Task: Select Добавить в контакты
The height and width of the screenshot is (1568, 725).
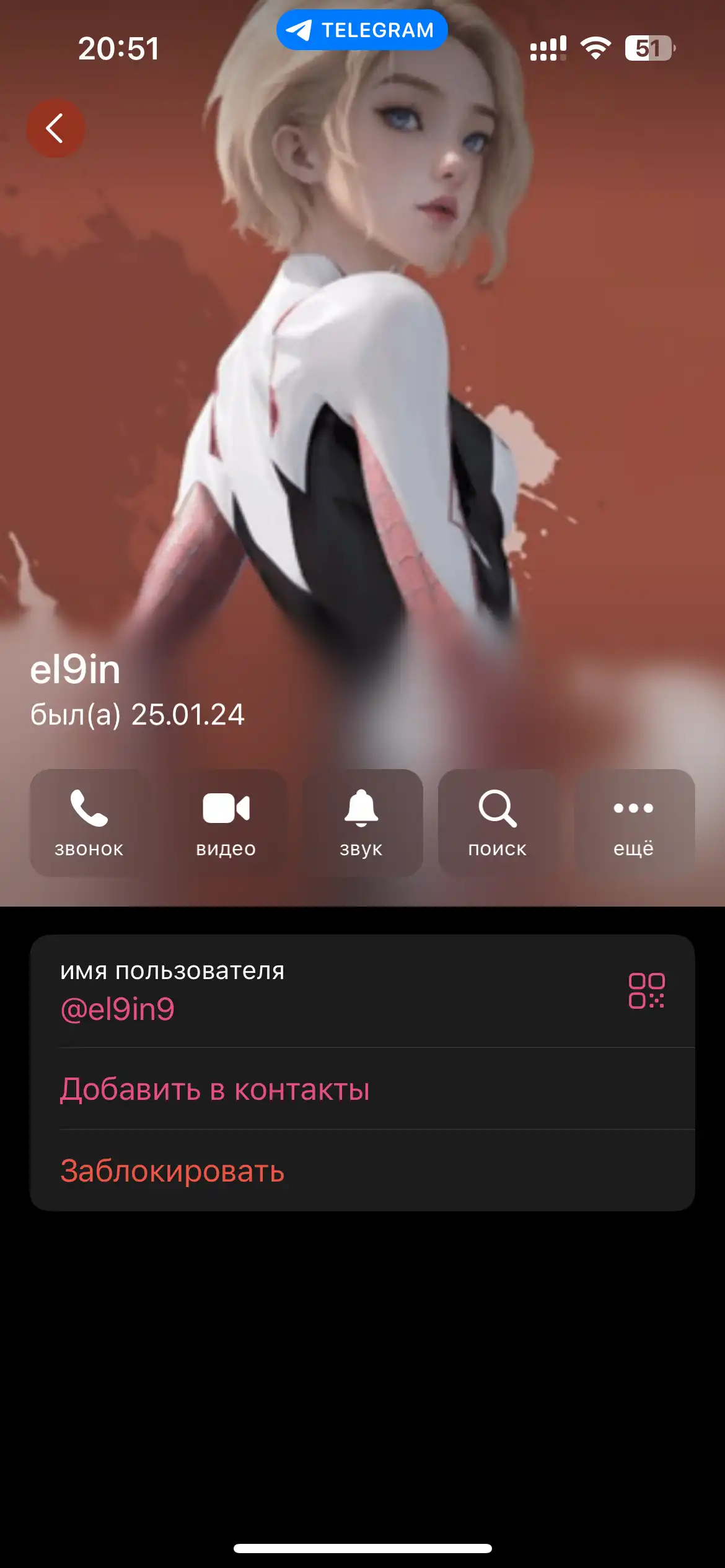Action: click(362, 1089)
